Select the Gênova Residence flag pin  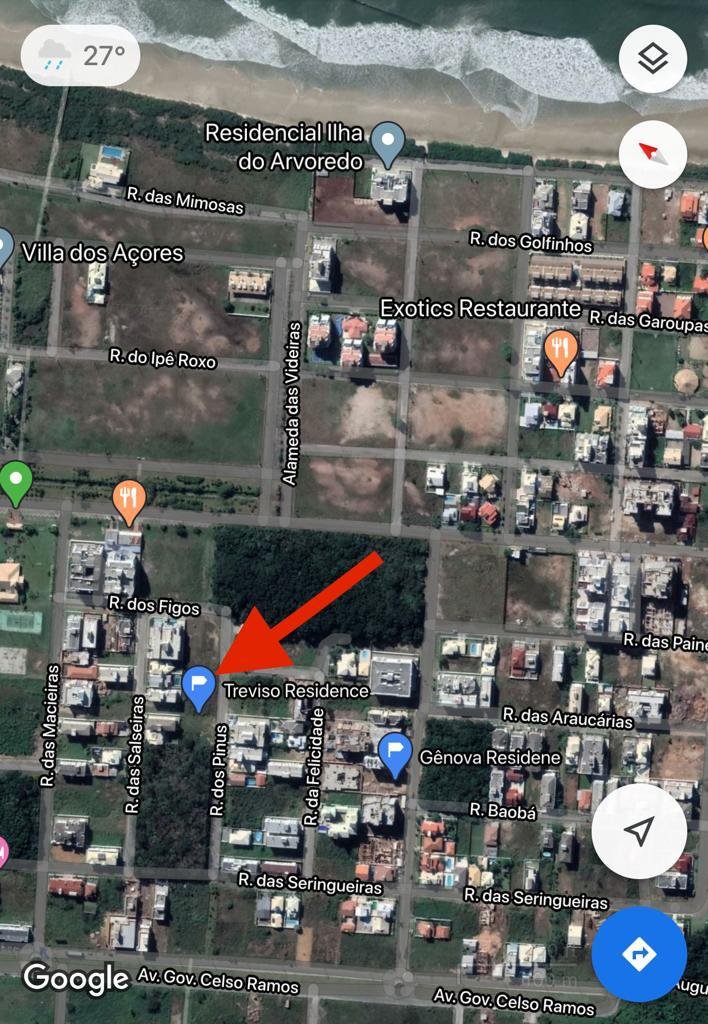click(396, 753)
